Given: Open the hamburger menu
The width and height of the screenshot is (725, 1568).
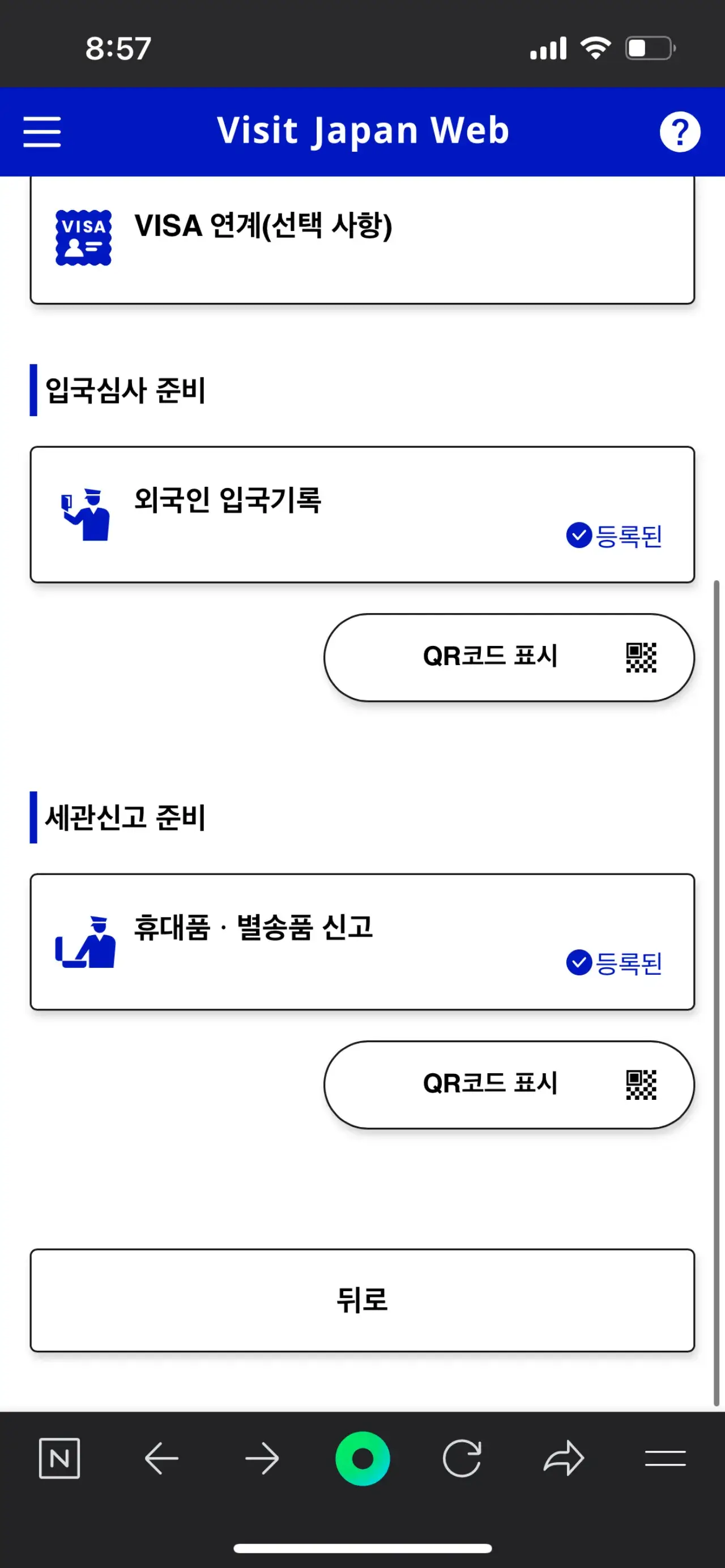Looking at the screenshot, I should (42, 131).
